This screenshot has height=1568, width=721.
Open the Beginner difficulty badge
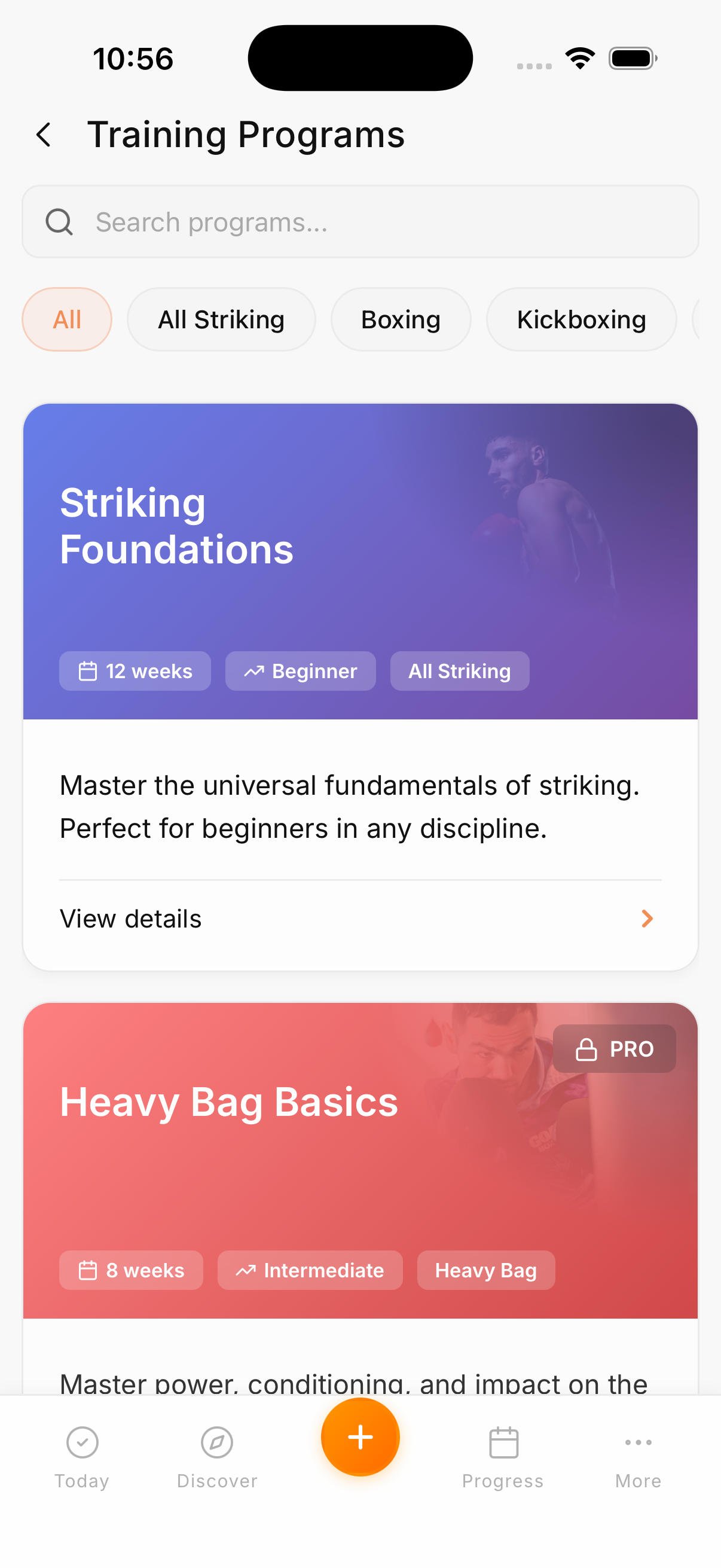(x=300, y=671)
